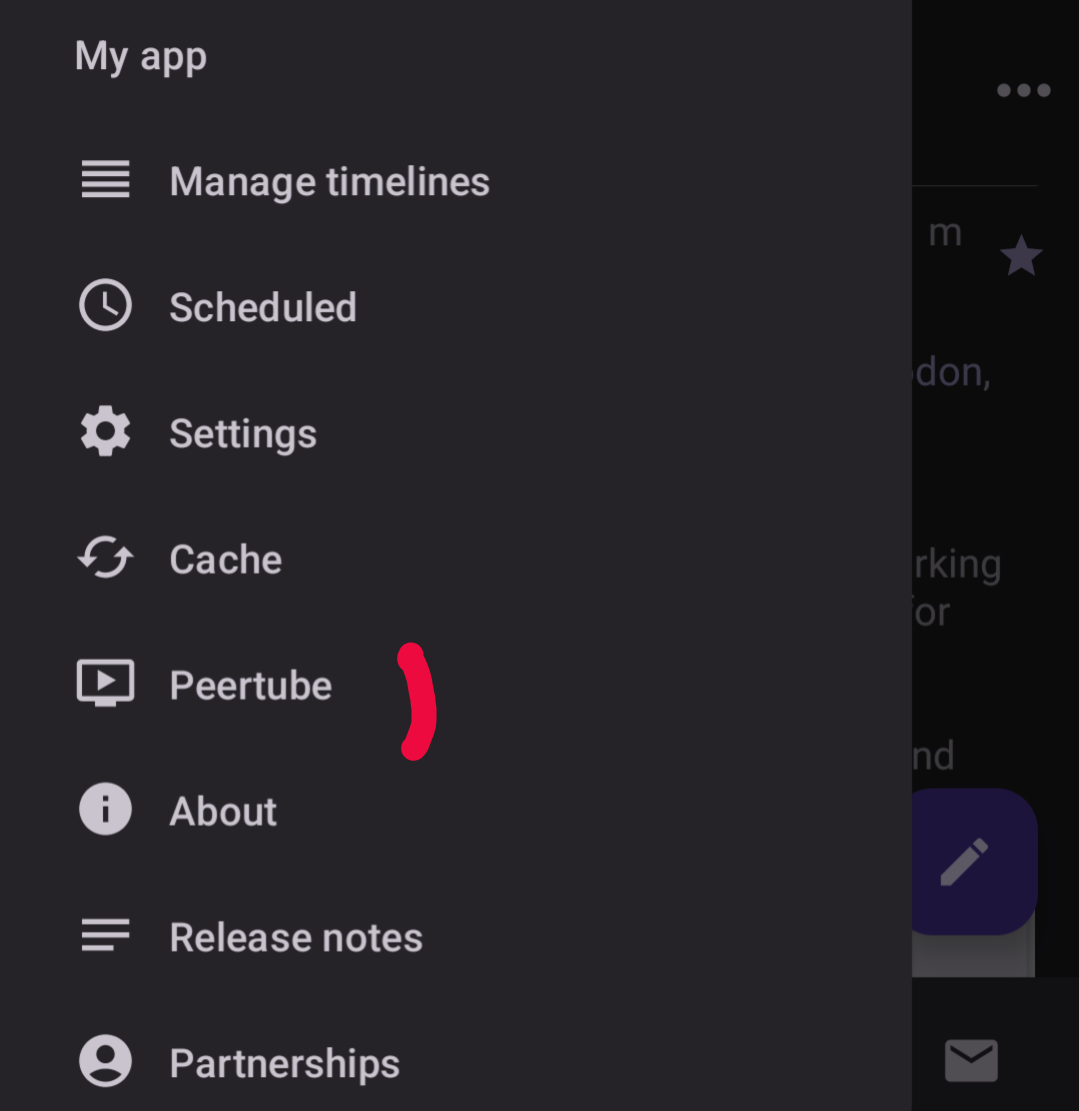Tap the star favorite icon

(1021, 257)
